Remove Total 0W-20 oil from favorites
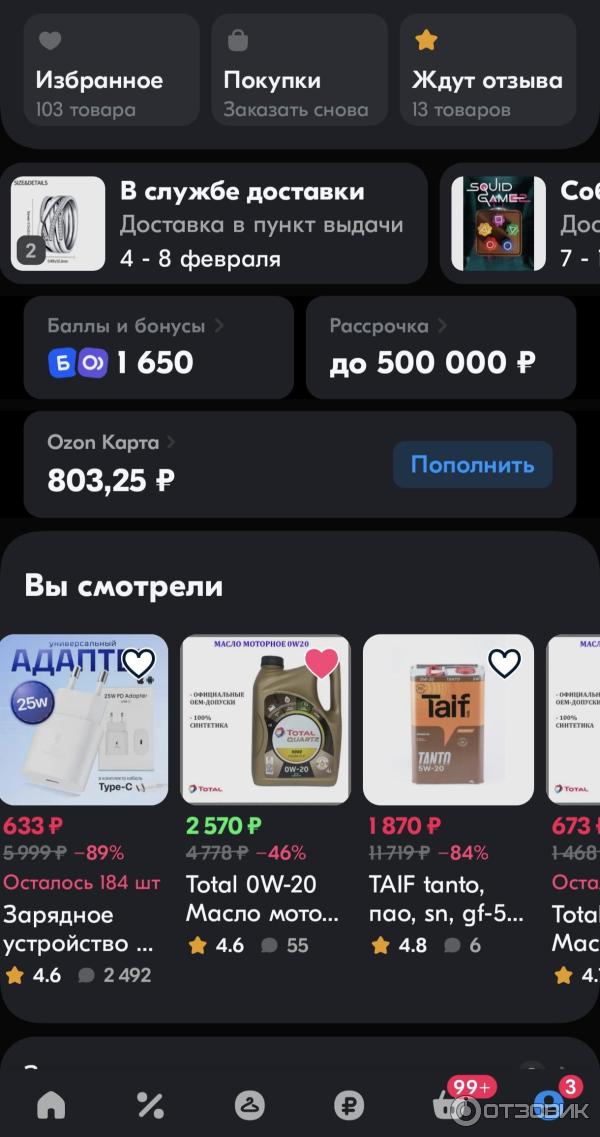The height and width of the screenshot is (1137, 600). (322, 663)
